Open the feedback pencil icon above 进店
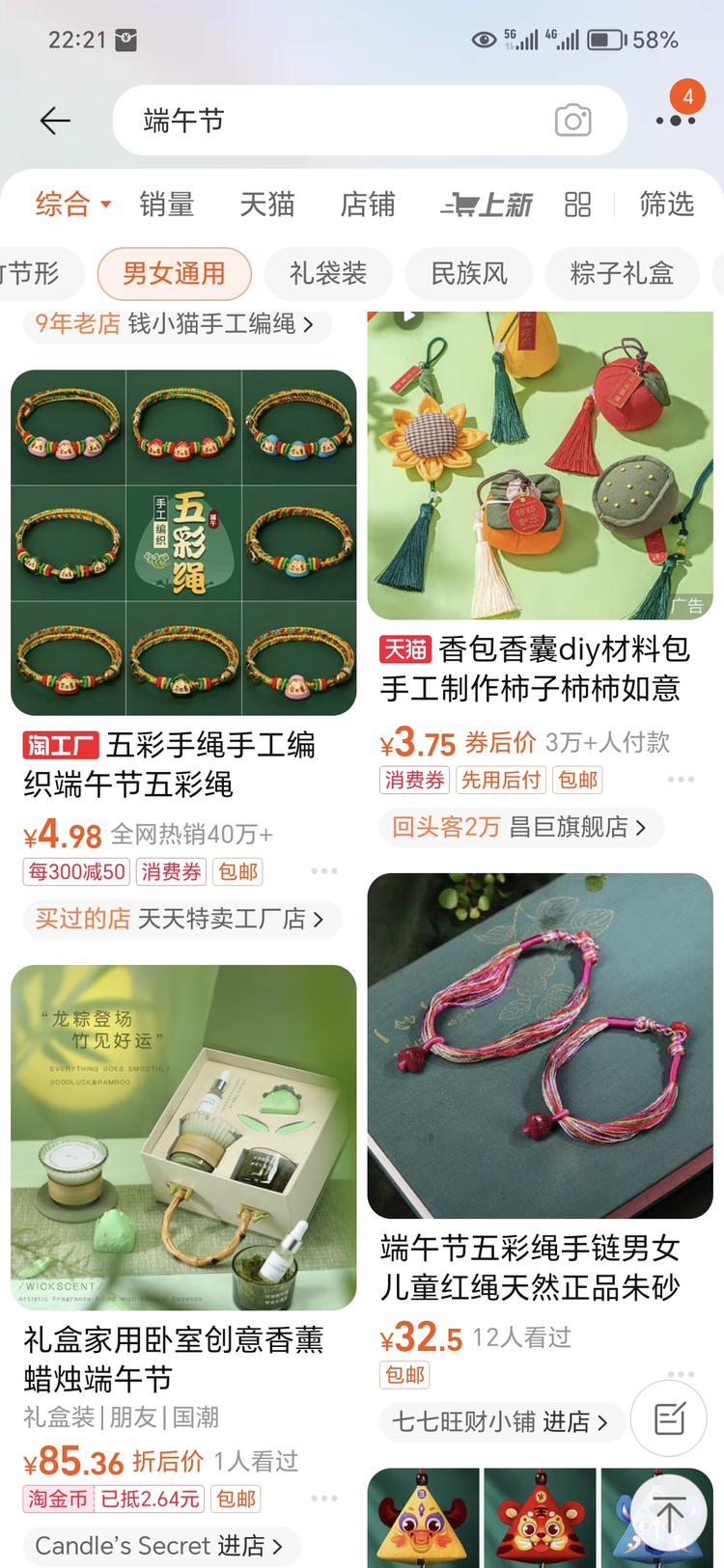Viewport: 724px width, 1568px height. tap(668, 1418)
